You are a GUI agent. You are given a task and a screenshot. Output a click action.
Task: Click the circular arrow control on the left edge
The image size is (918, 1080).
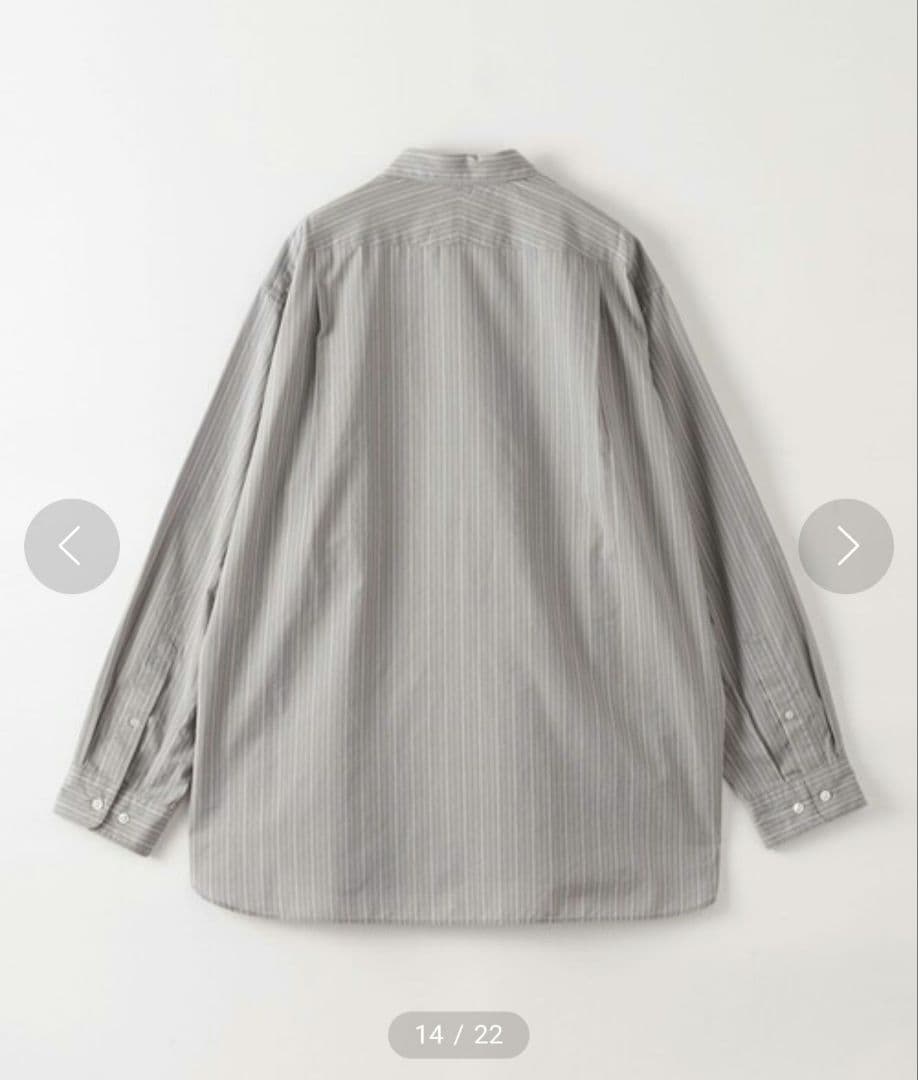click(x=72, y=546)
